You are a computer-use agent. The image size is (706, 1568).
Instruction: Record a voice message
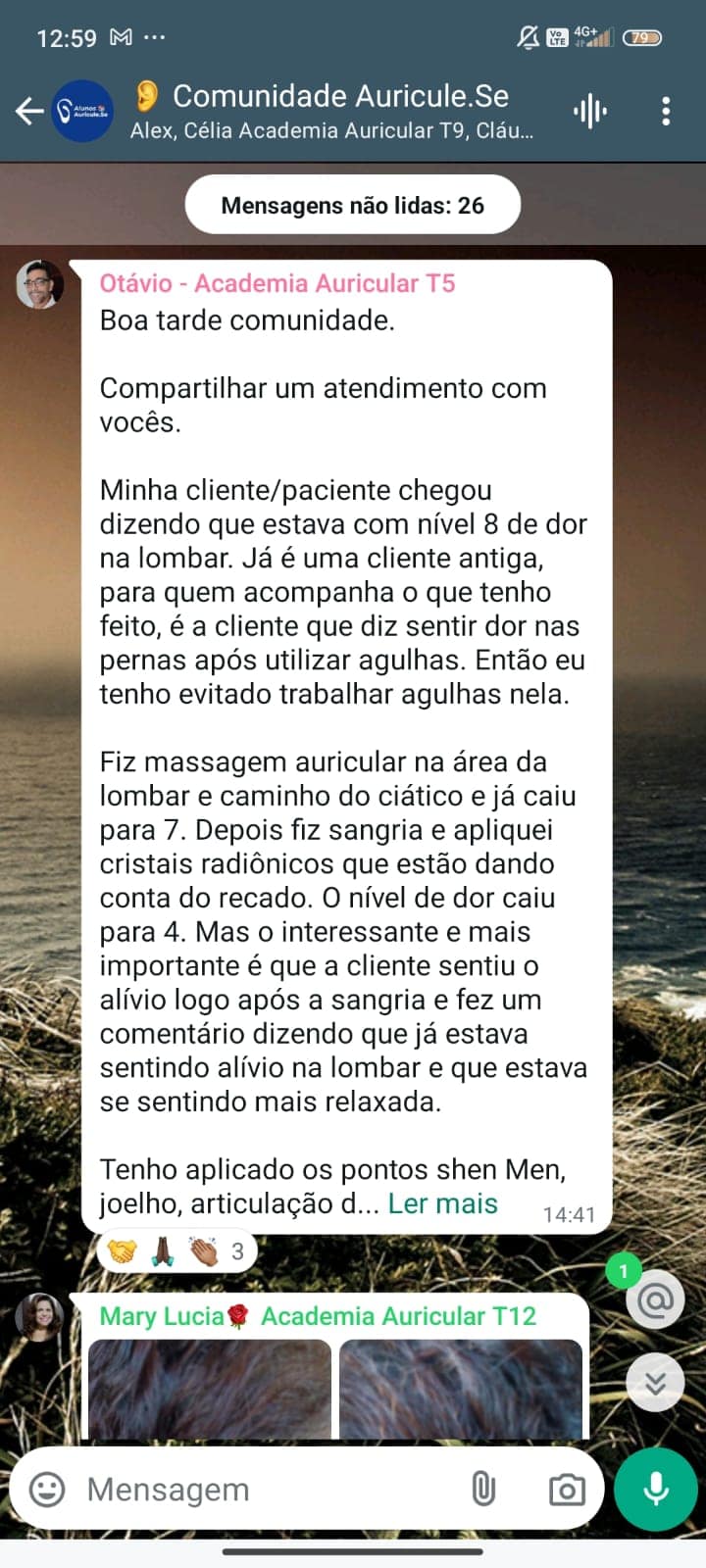(655, 1490)
